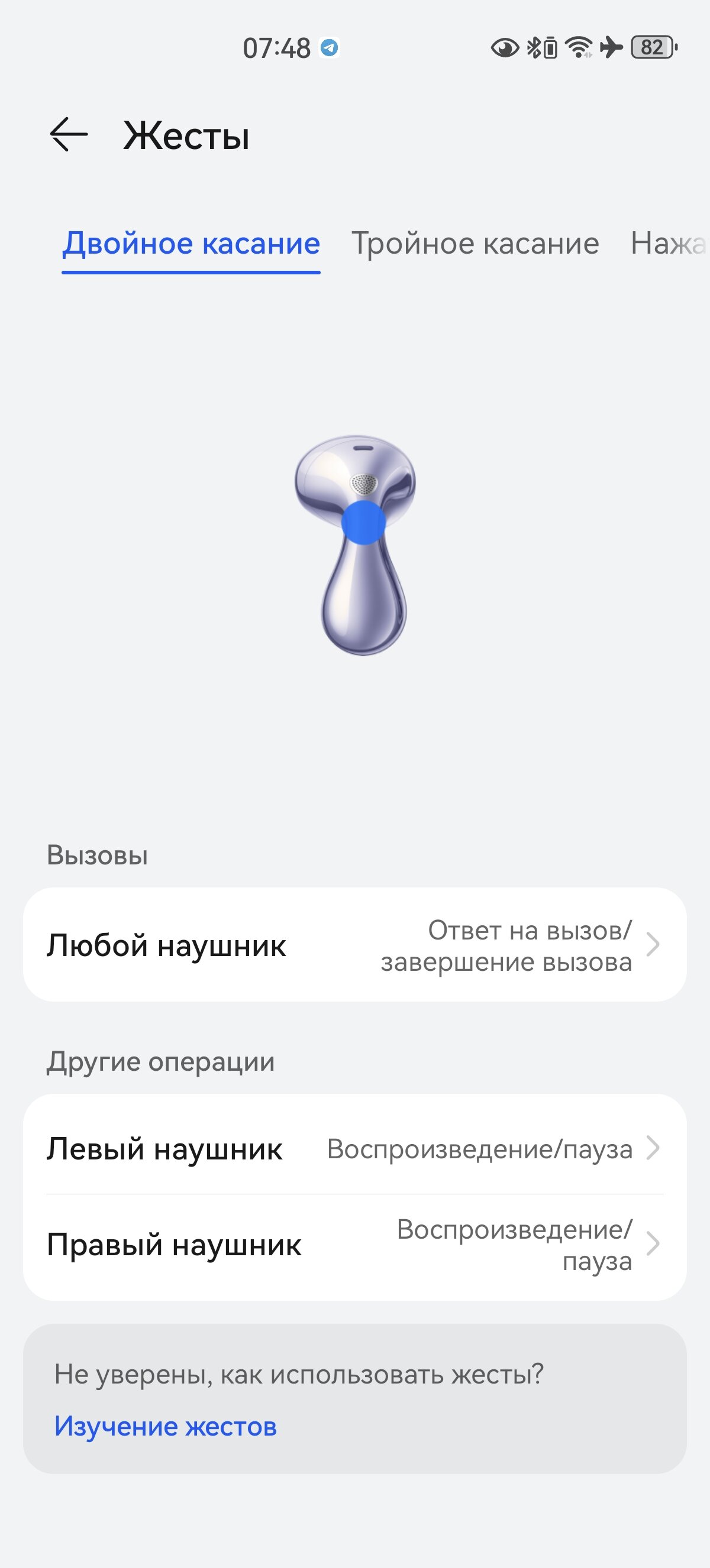
Task: Switch to the Тройное касание tab
Action: 475,244
